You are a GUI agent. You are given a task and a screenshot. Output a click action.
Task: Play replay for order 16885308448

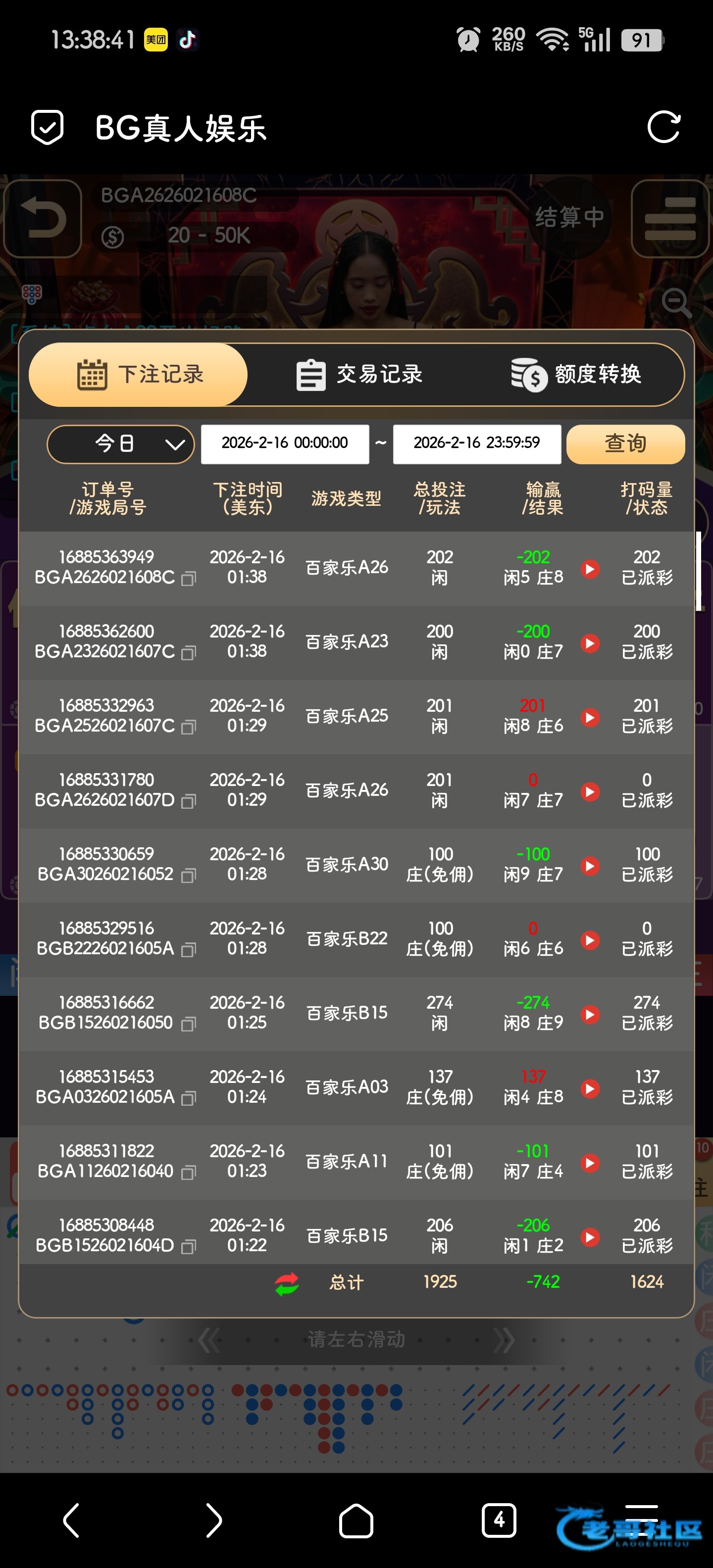pos(589,1237)
